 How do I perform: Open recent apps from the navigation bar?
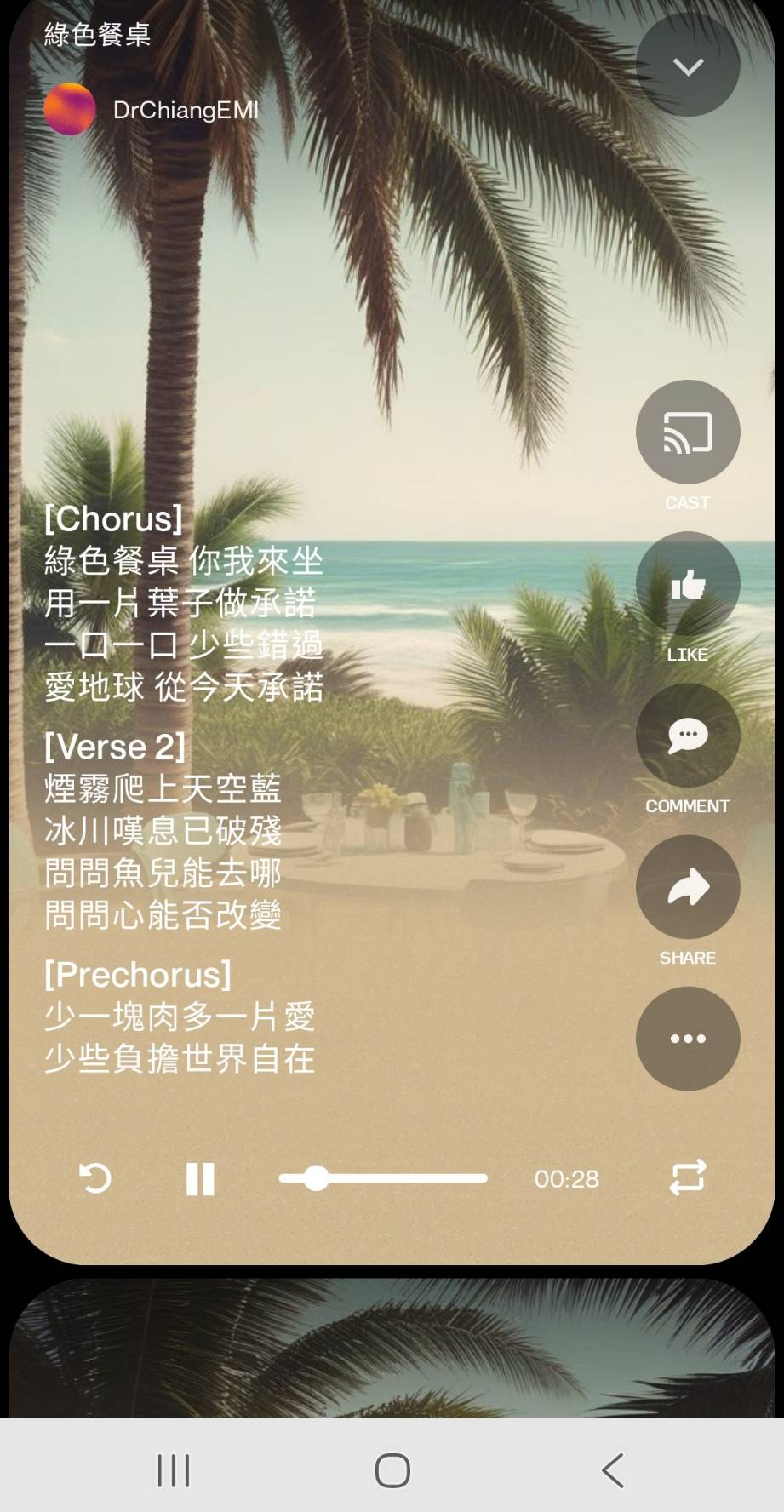(x=174, y=1470)
